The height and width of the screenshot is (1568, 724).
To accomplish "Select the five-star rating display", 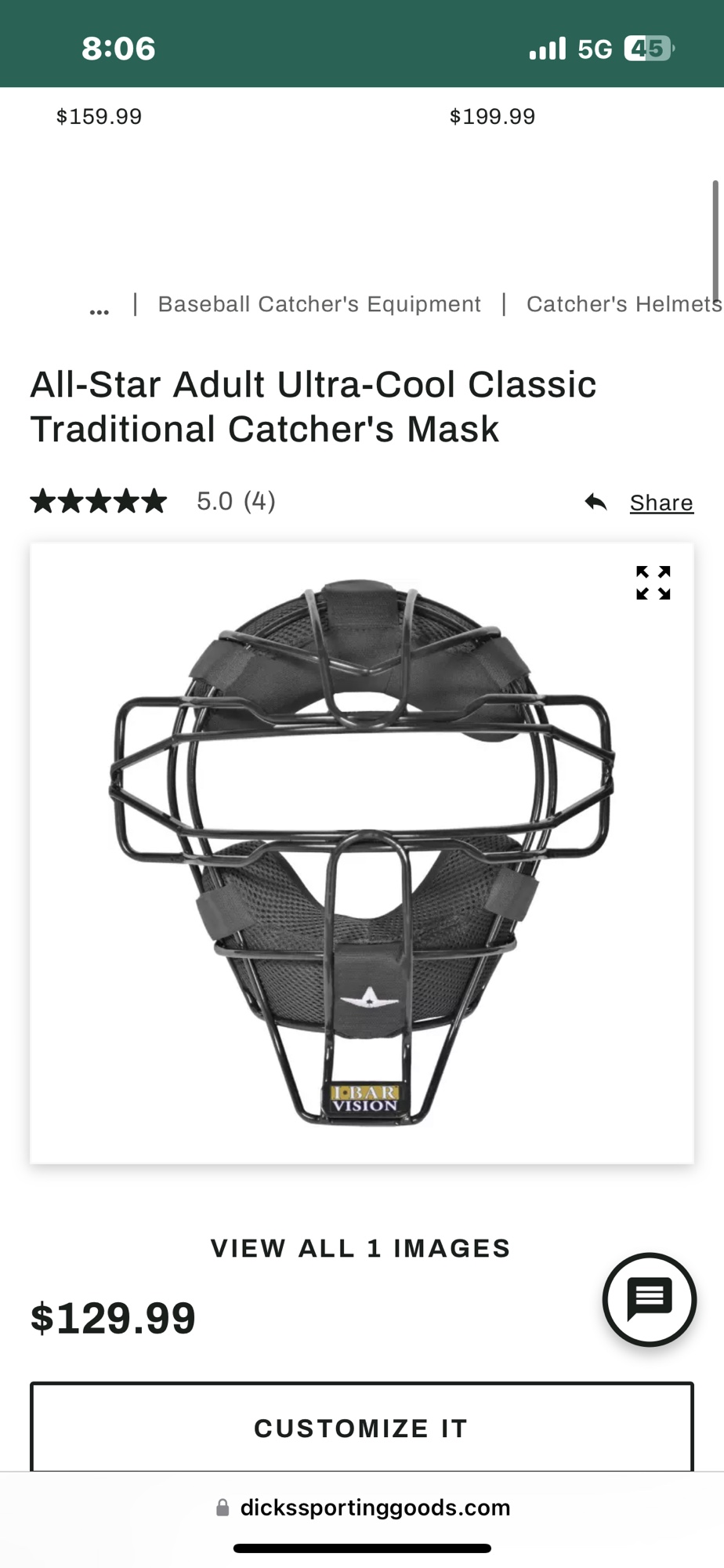I will click(98, 500).
